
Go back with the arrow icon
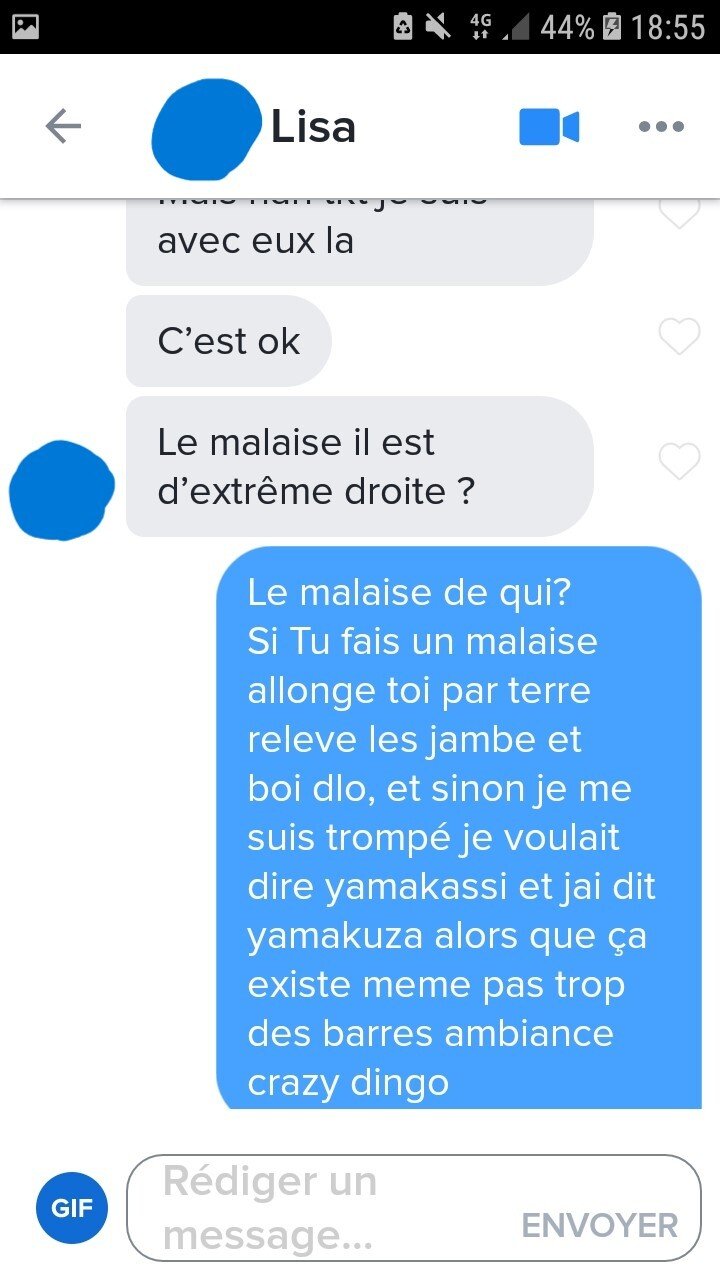[63, 127]
